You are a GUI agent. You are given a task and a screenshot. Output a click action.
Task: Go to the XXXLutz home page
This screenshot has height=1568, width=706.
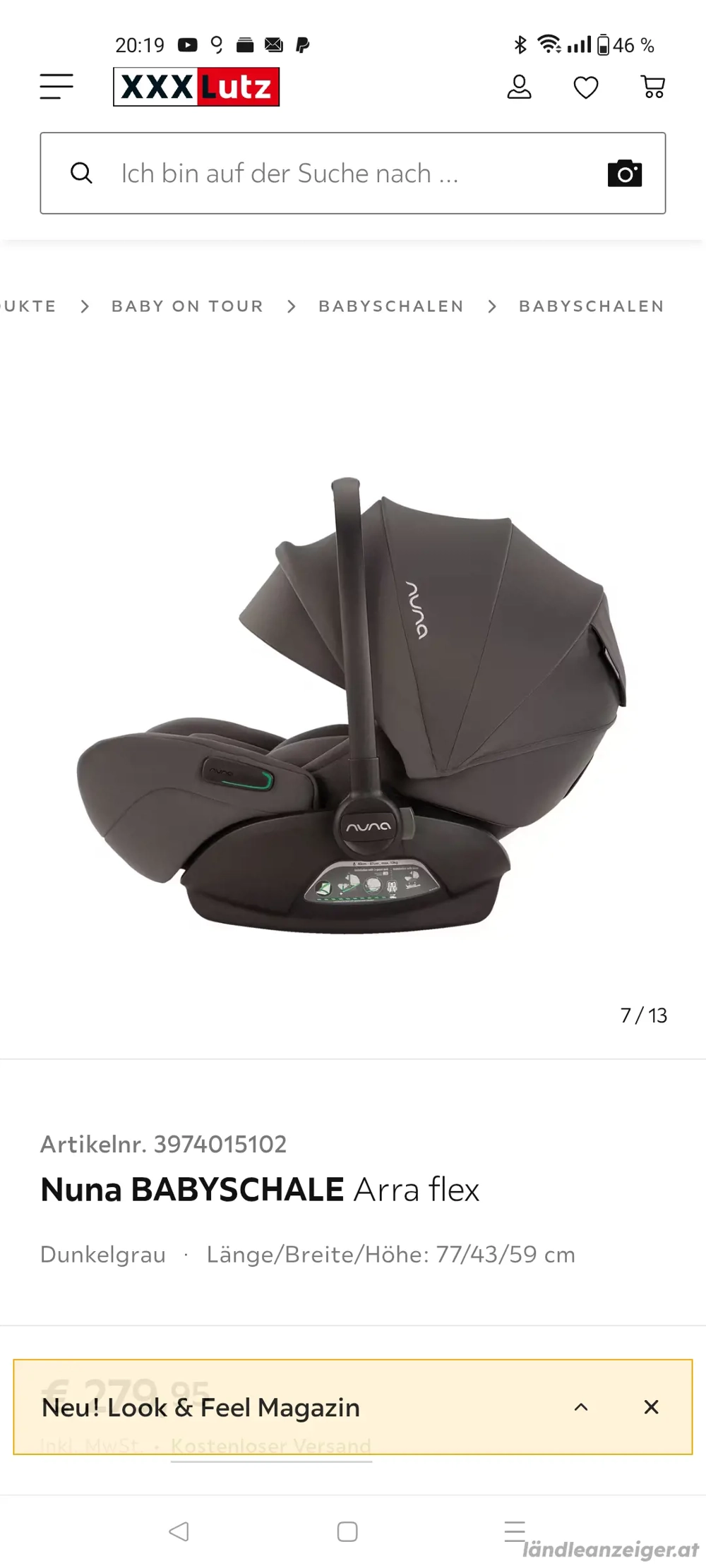[x=196, y=87]
